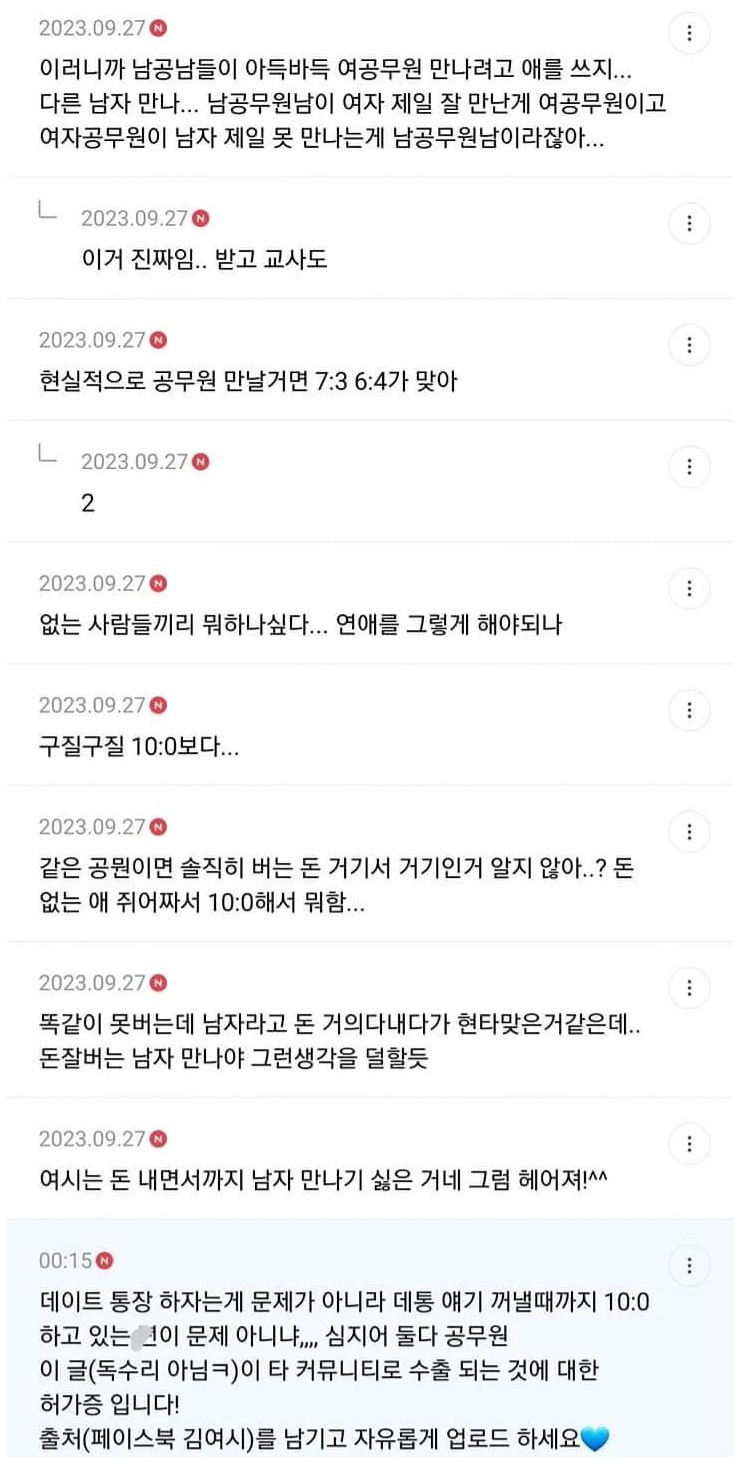Tap overflow dots for '여시는 돈 내면서까지' comment
This screenshot has width=751, height=1469.
pyautogui.click(x=689, y=1144)
